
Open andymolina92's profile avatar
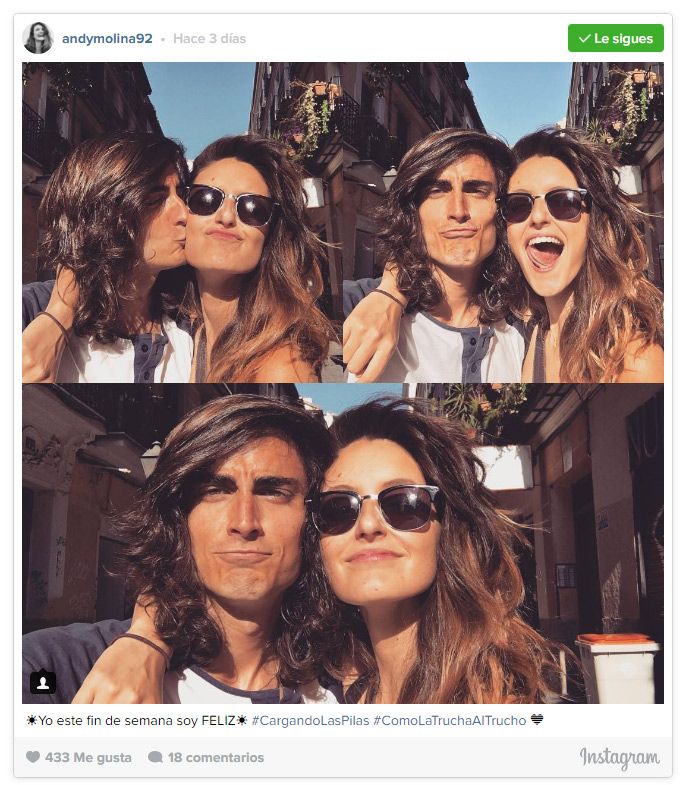38,38
